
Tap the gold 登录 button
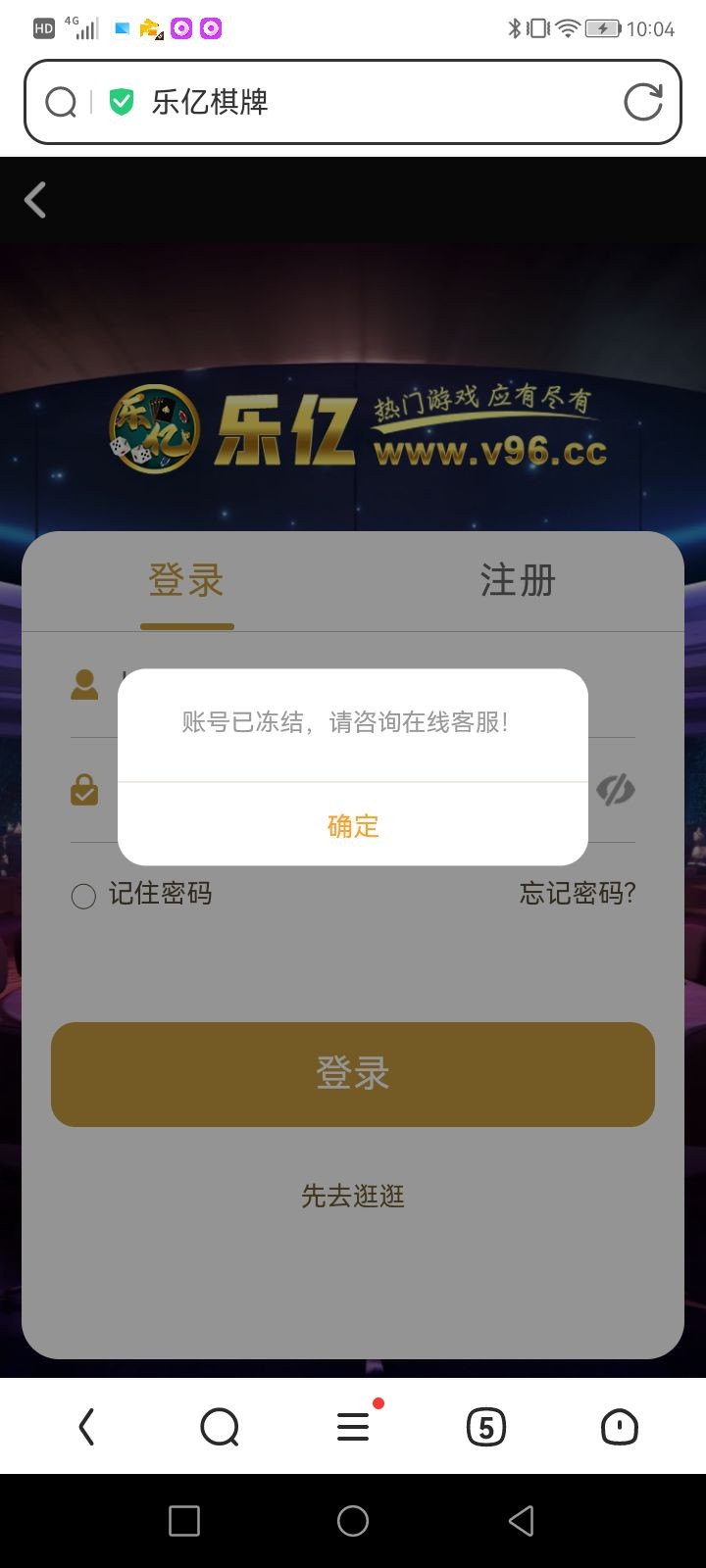pos(353,1074)
